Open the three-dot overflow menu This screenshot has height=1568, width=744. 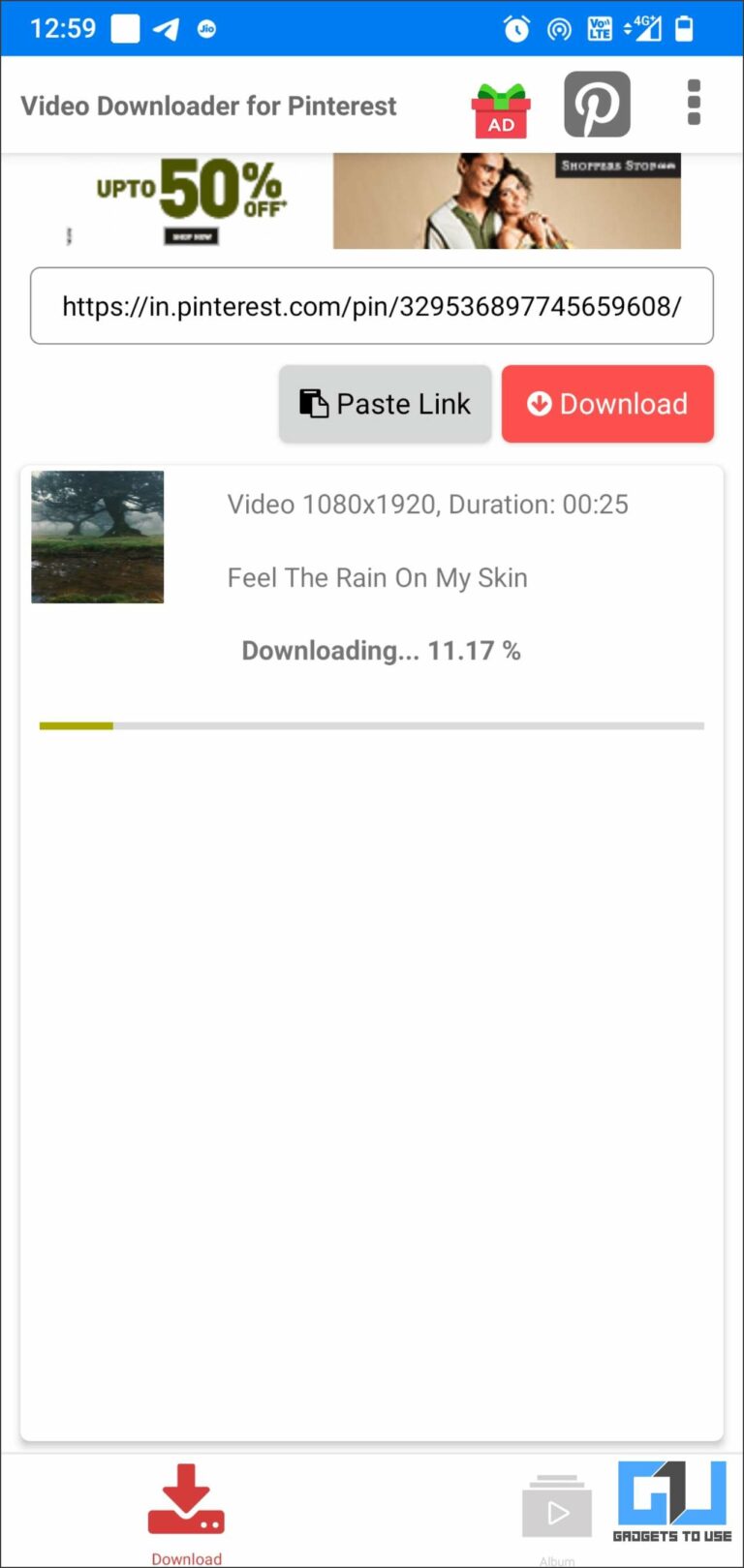pyautogui.click(x=694, y=103)
